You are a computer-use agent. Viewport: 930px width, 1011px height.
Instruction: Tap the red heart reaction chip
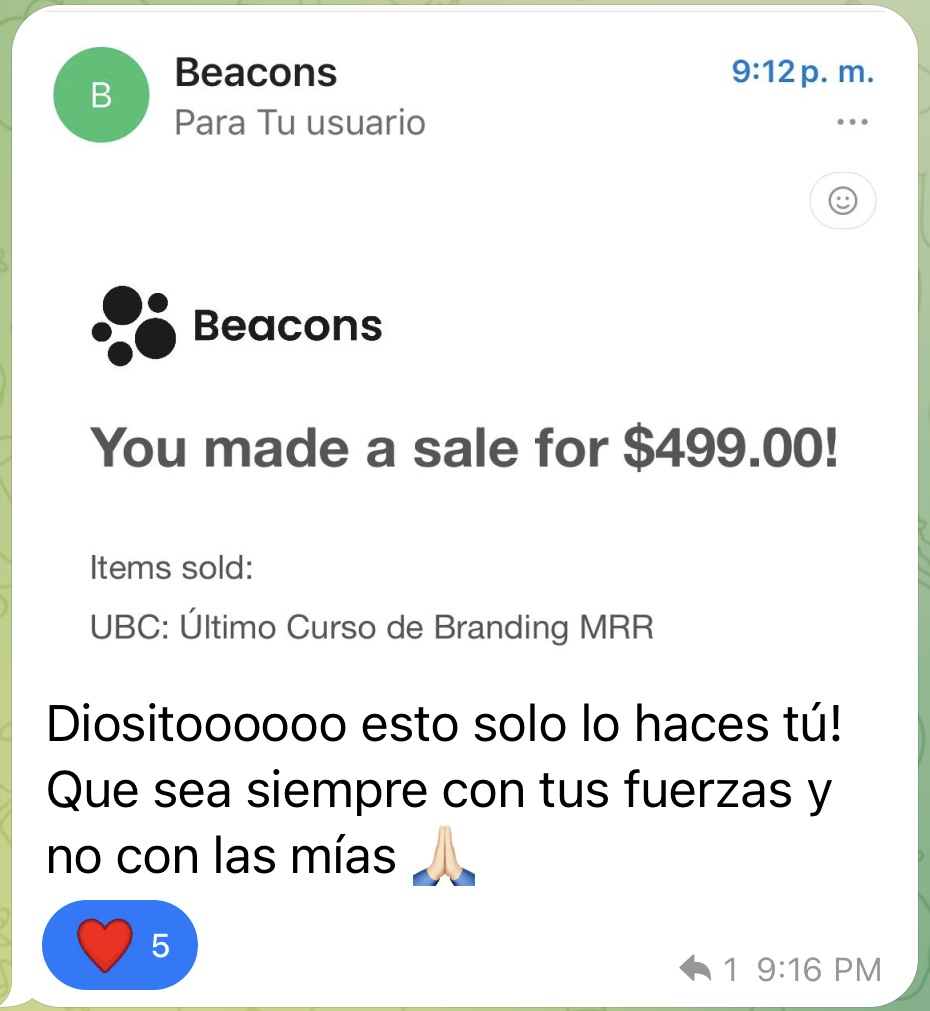[x=120, y=945]
